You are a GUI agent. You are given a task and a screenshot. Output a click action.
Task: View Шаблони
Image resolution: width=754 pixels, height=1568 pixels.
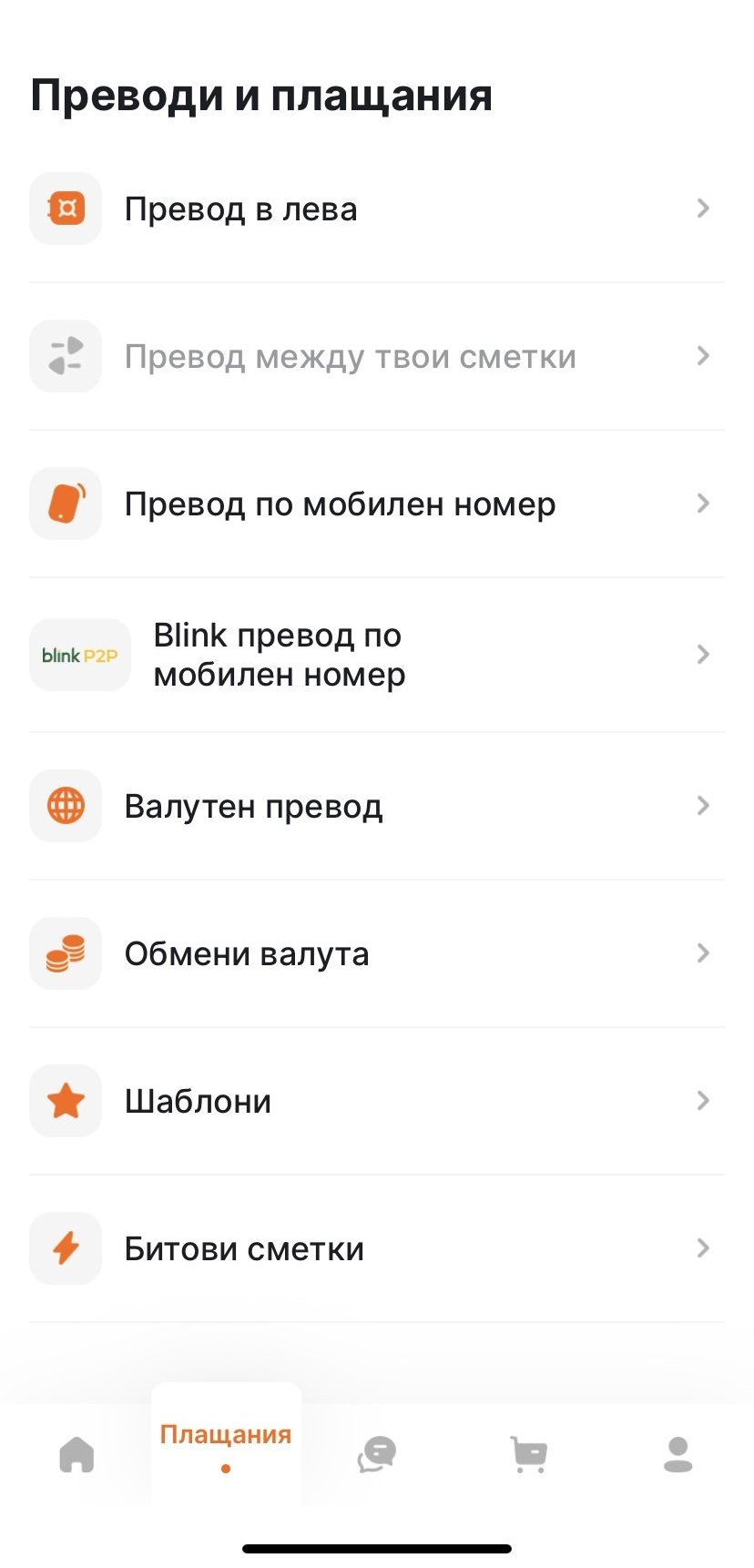click(x=198, y=1102)
